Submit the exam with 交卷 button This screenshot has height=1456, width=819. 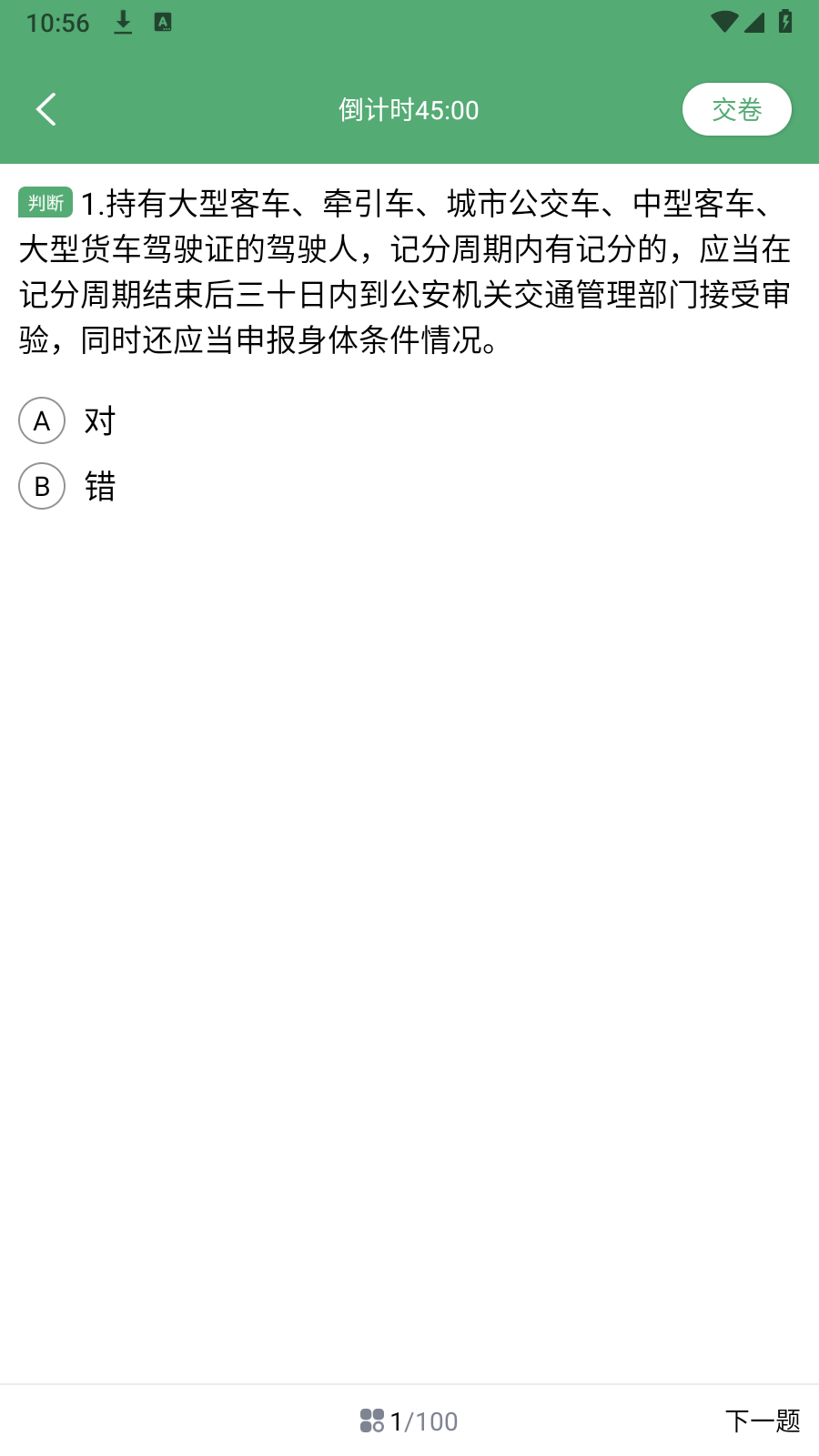point(736,109)
